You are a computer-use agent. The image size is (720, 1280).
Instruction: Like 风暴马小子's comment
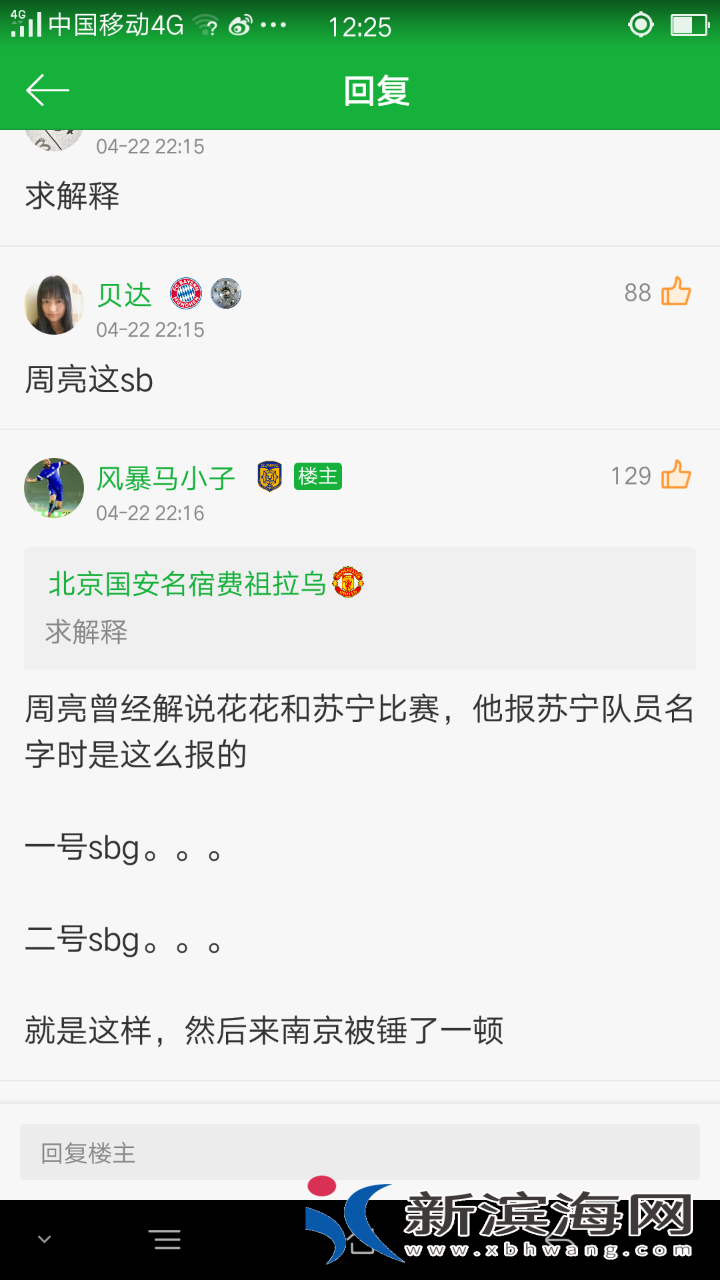pos(676,476)
